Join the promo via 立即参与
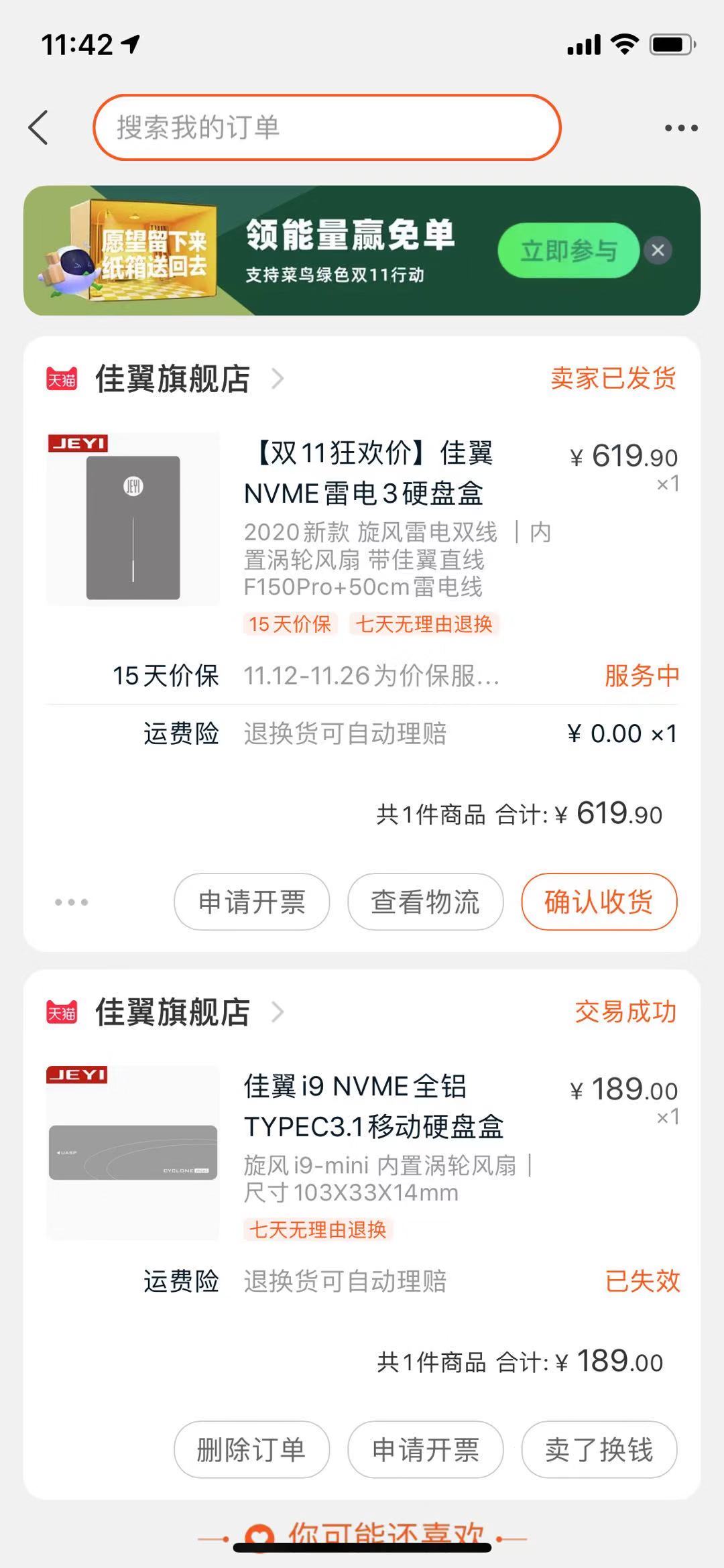724x1568 pixels. tap(568, 251)
